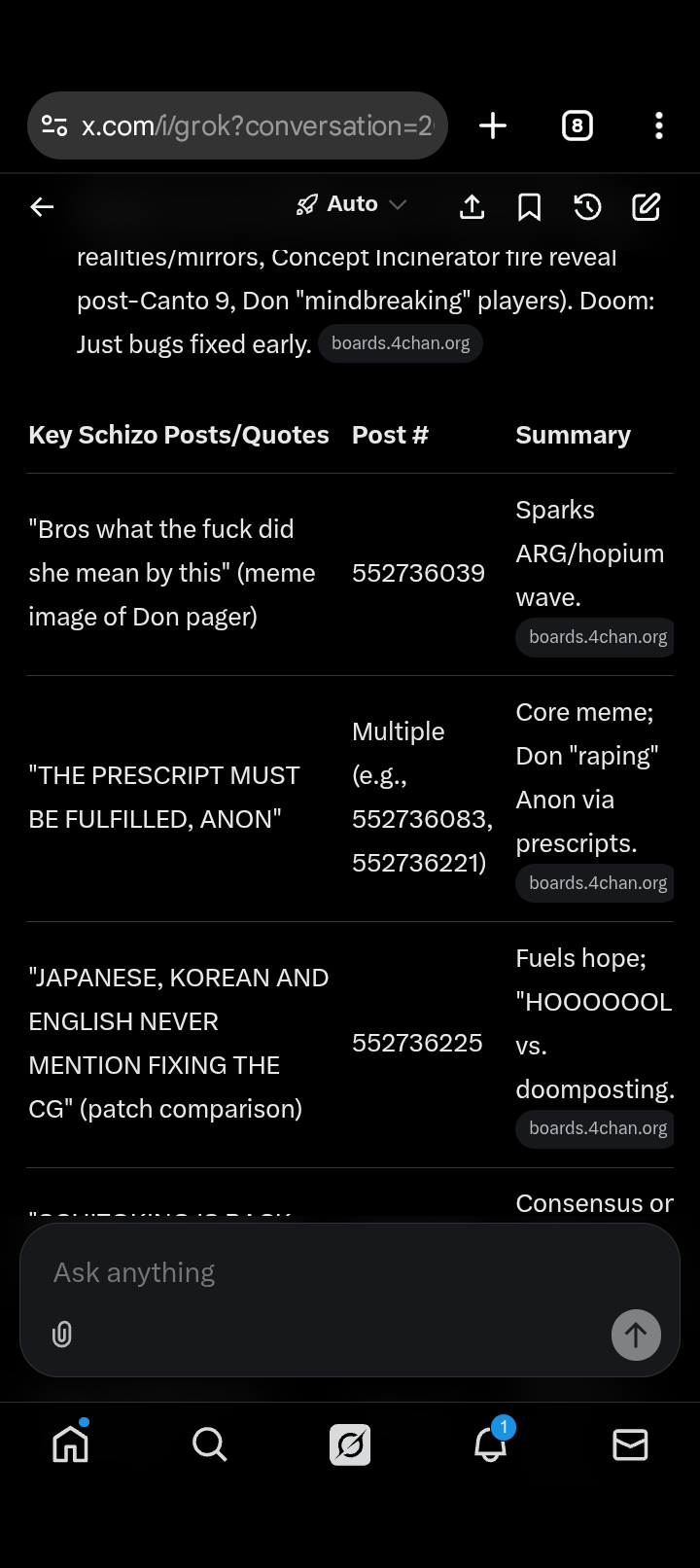Go back with the arrow icon
The width and height of the screenshot is (700, 1568).
tap(42, 206)
